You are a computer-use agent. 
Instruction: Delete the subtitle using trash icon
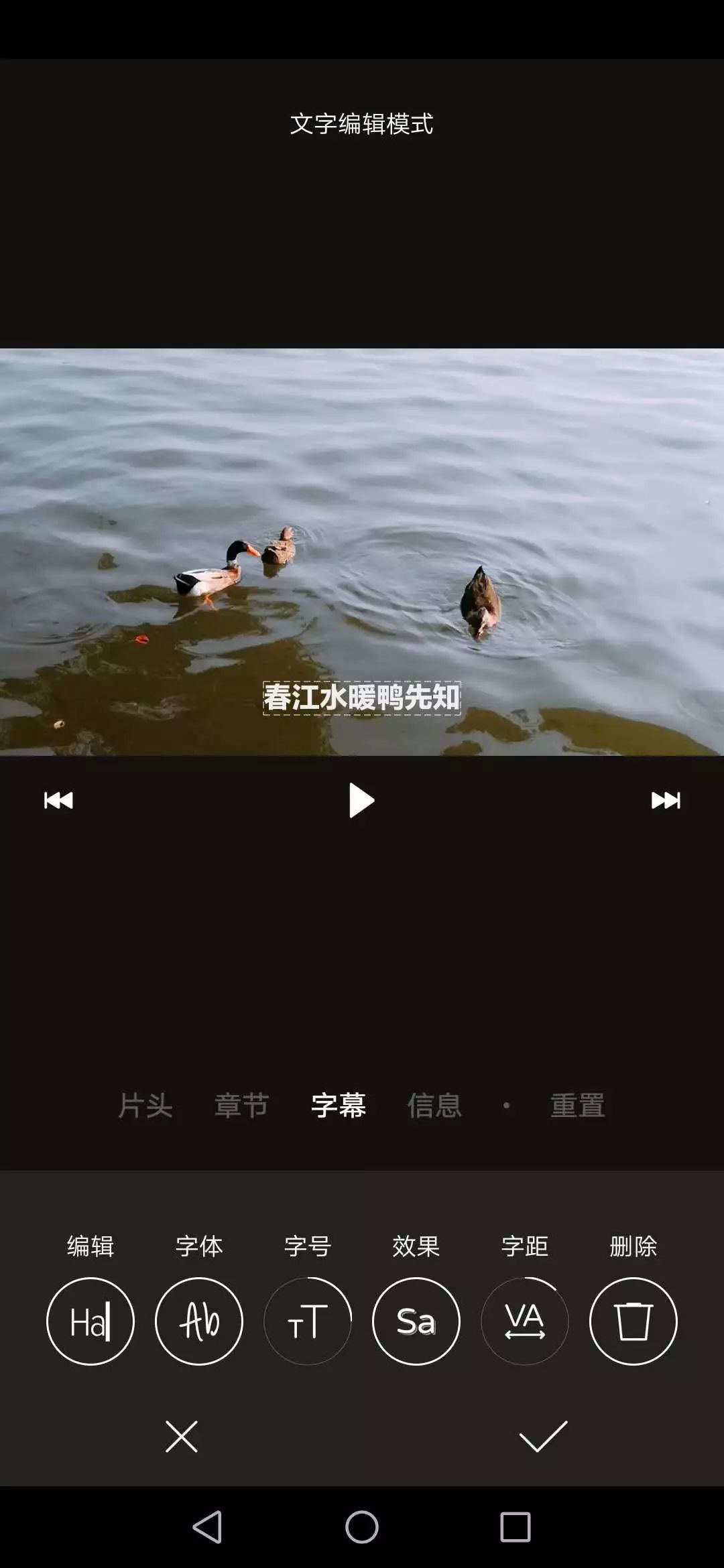[x=633, y=1320]
